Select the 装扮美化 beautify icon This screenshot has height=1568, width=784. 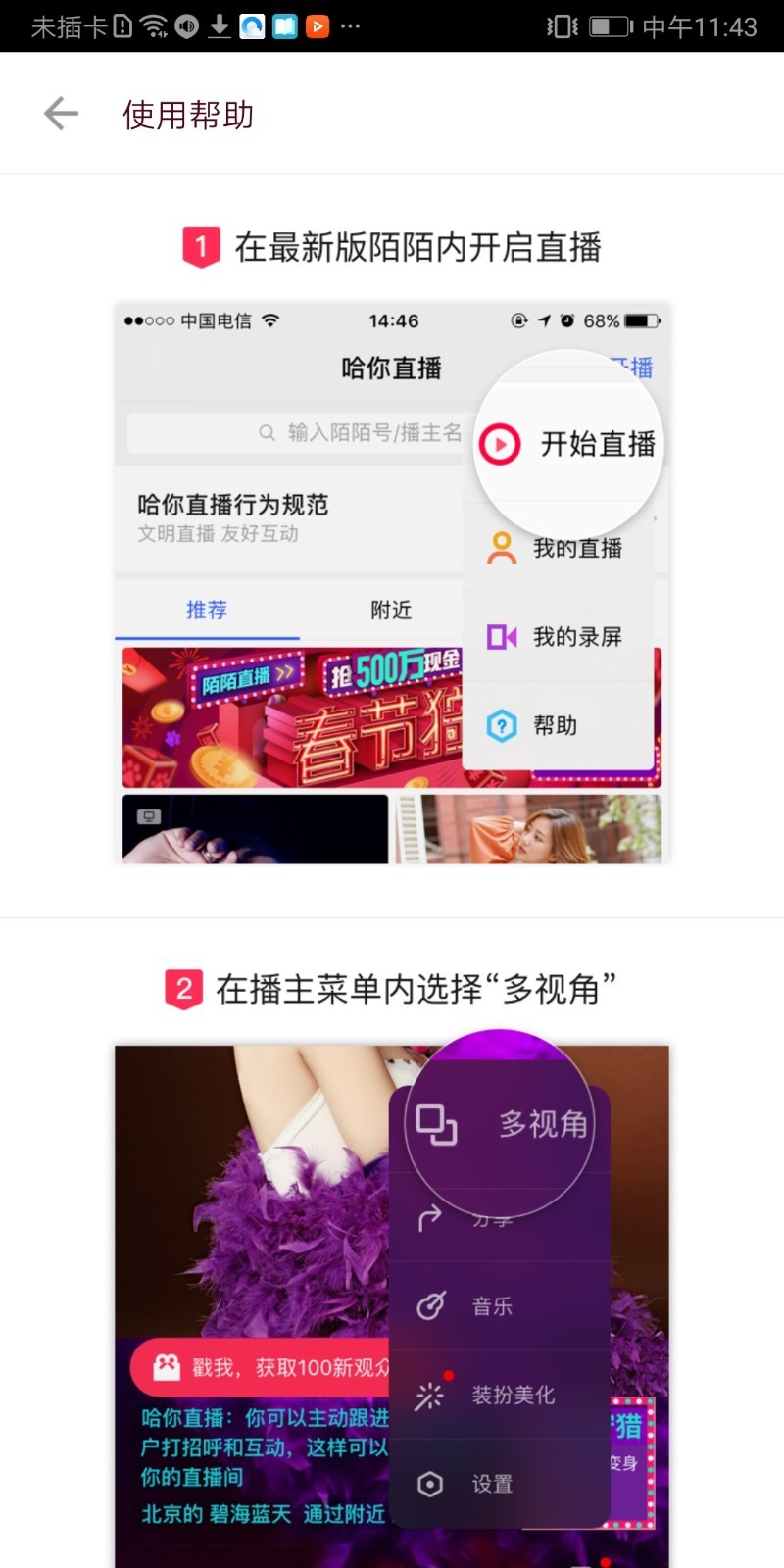coord(430,1396)
